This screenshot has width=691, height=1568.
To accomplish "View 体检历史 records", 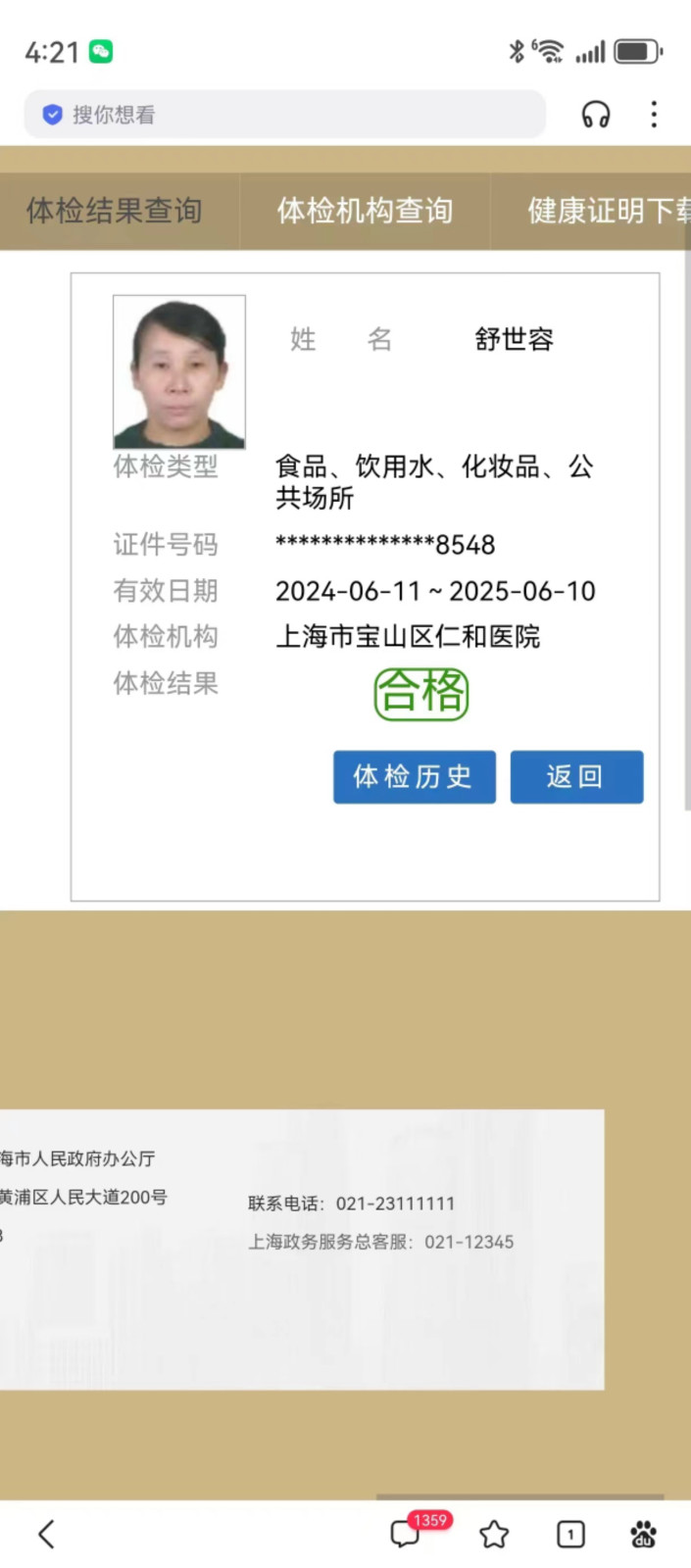I will (414, 777).
